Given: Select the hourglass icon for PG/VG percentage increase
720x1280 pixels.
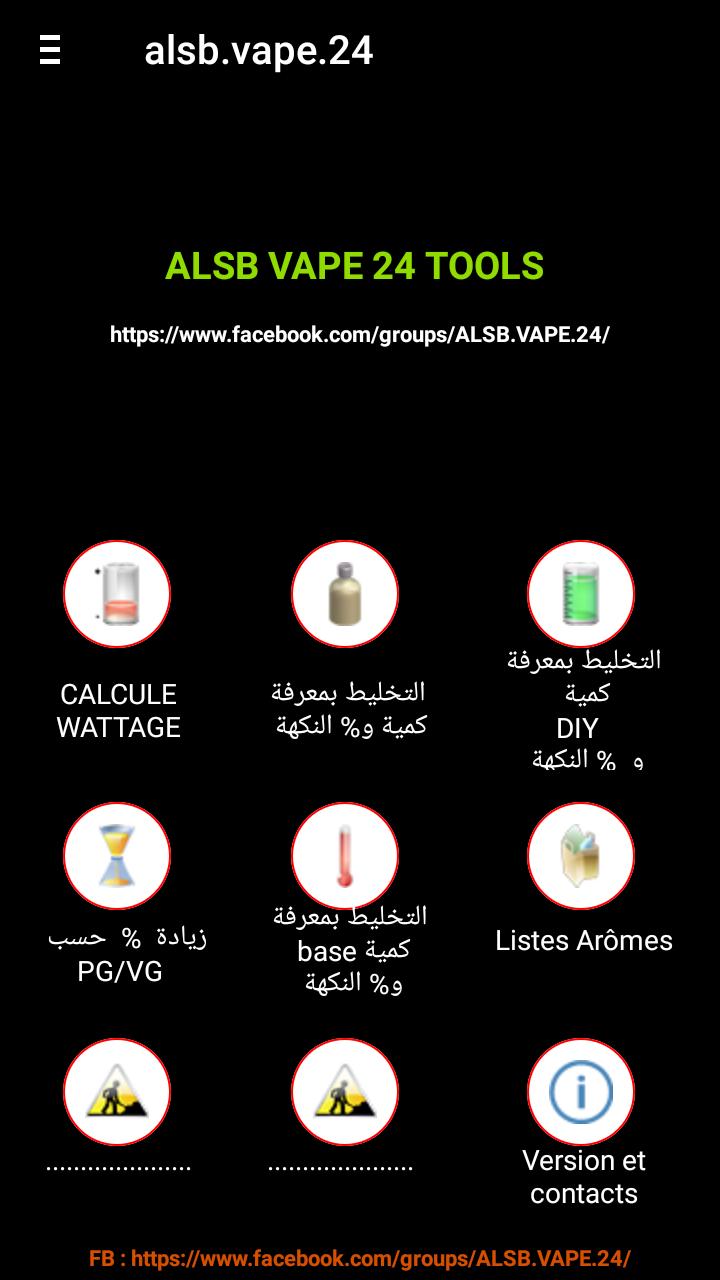Looking at the screenshot, I should pyautogui.click(x=117, y=855).
